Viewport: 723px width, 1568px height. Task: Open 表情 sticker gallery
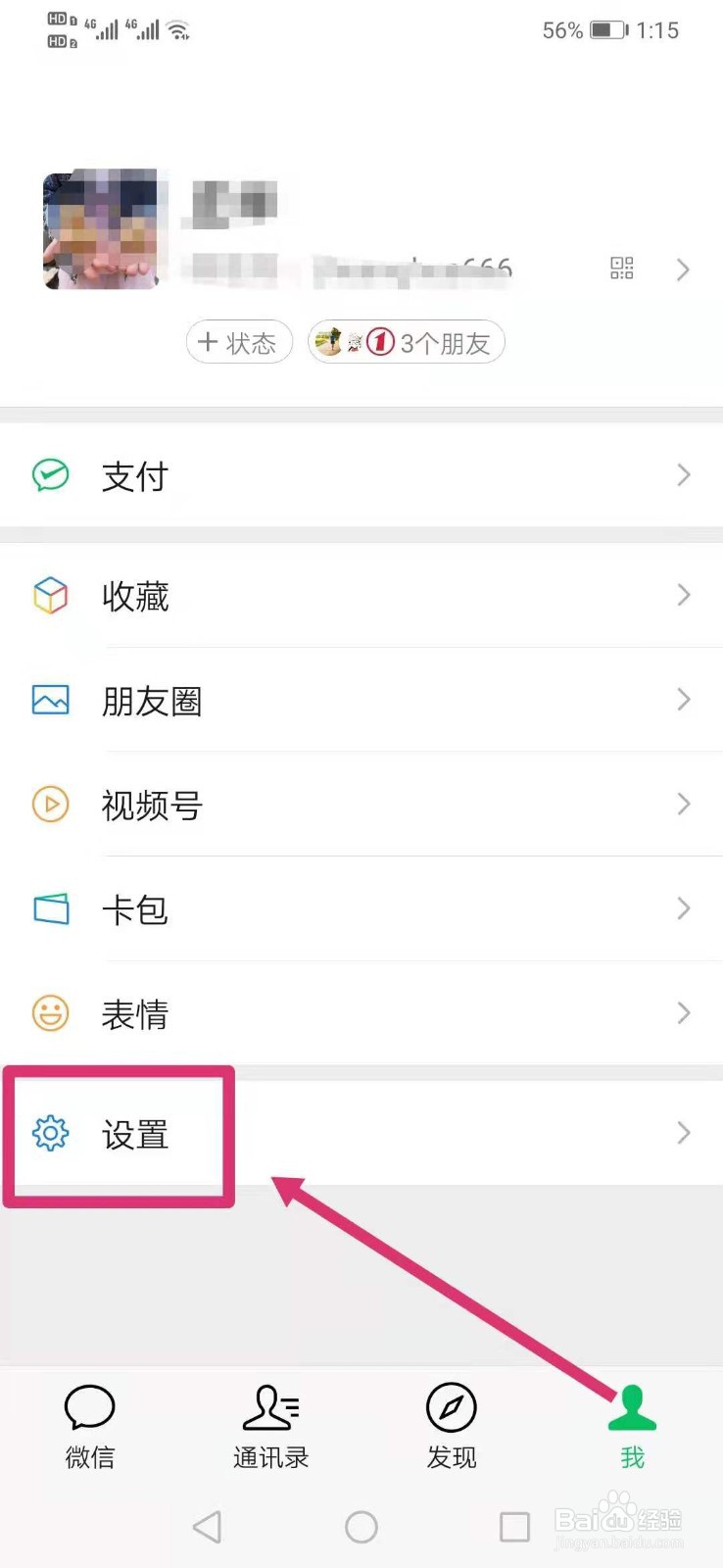pyautogui.click(x=135, y=1013)
